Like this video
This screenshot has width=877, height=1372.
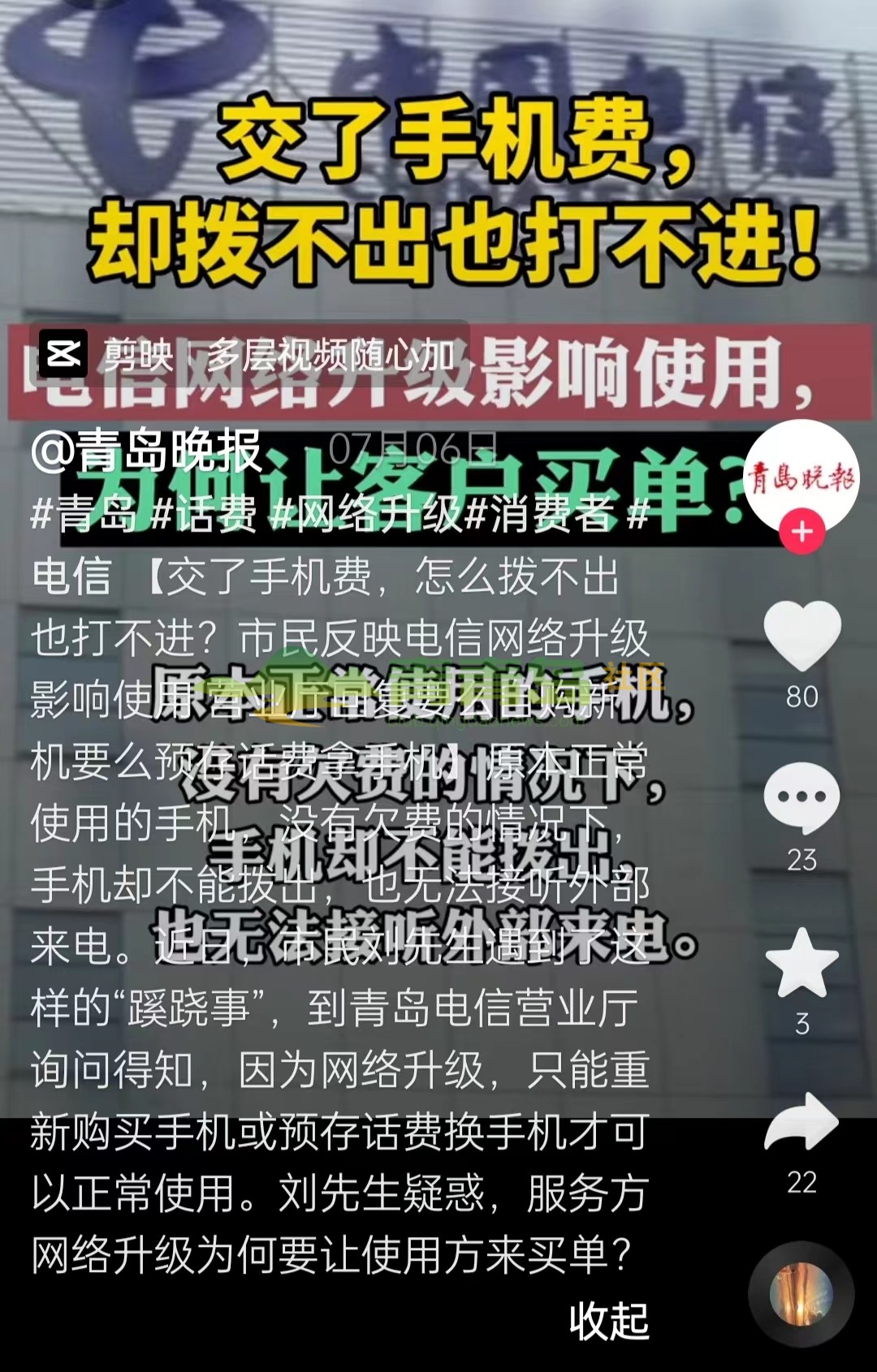coord(801,636)
